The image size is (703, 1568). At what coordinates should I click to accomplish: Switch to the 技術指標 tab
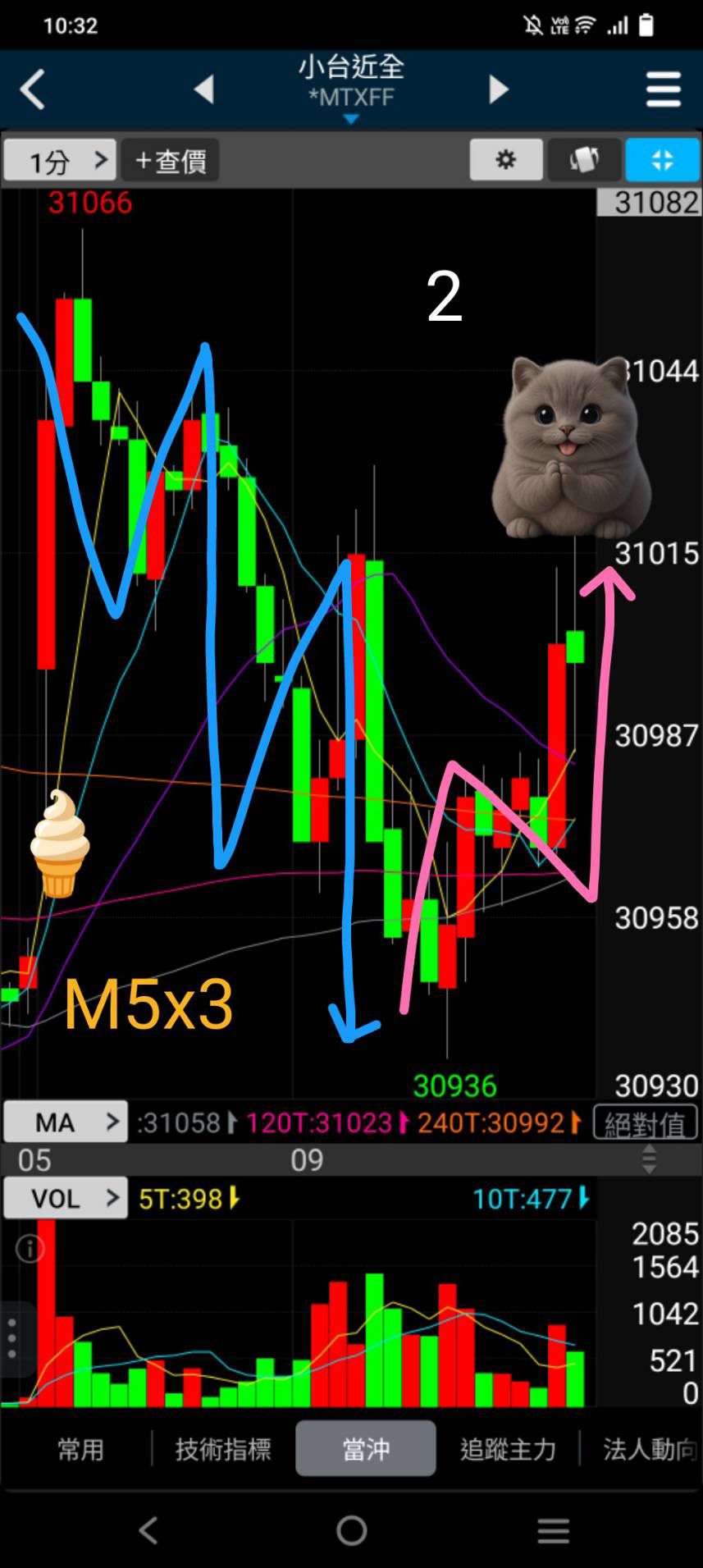tap(222, 1449)
